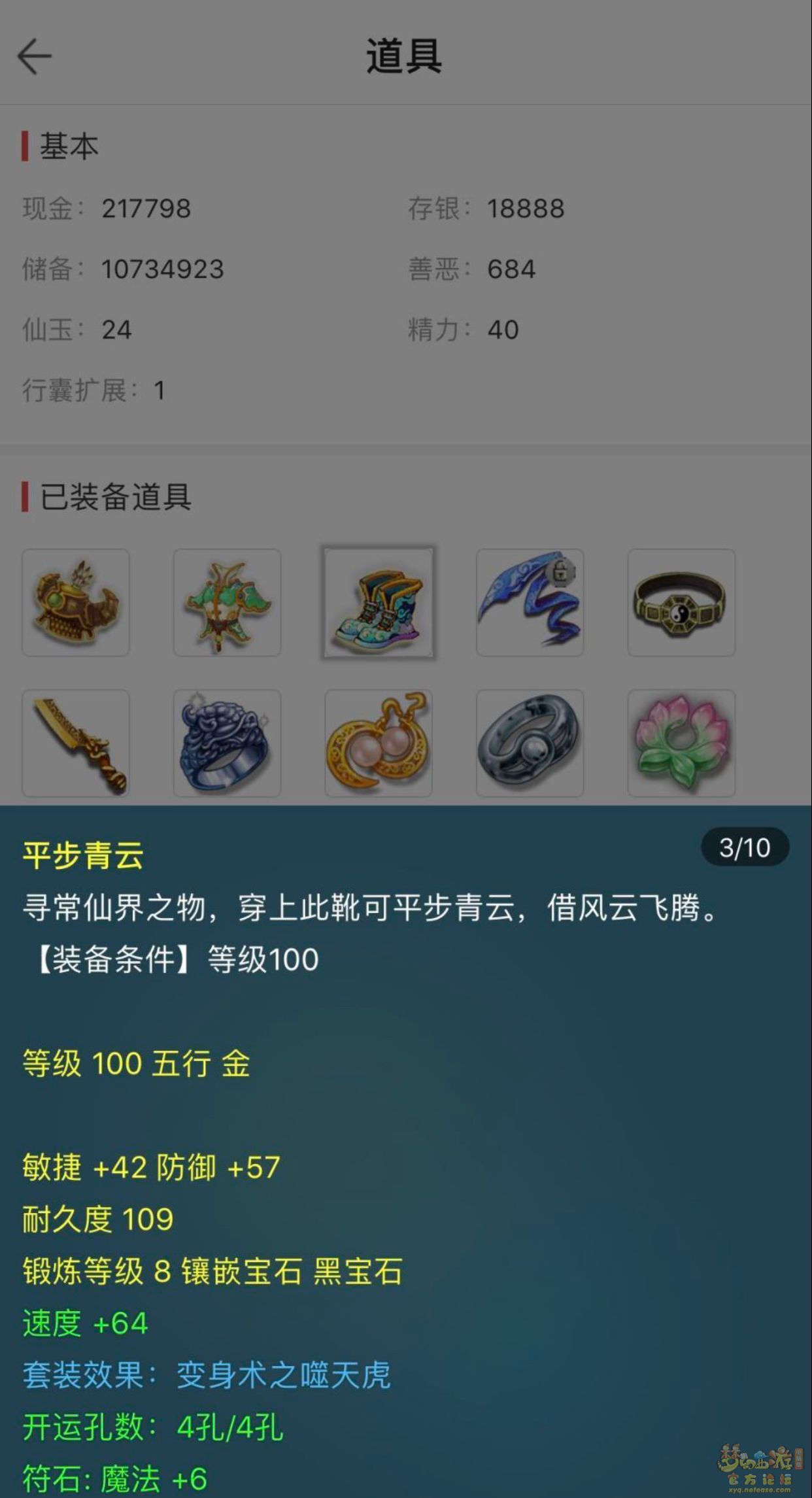View the blue dragon ring item
This screenshot has width=812, height=1498.
(227, 743)
